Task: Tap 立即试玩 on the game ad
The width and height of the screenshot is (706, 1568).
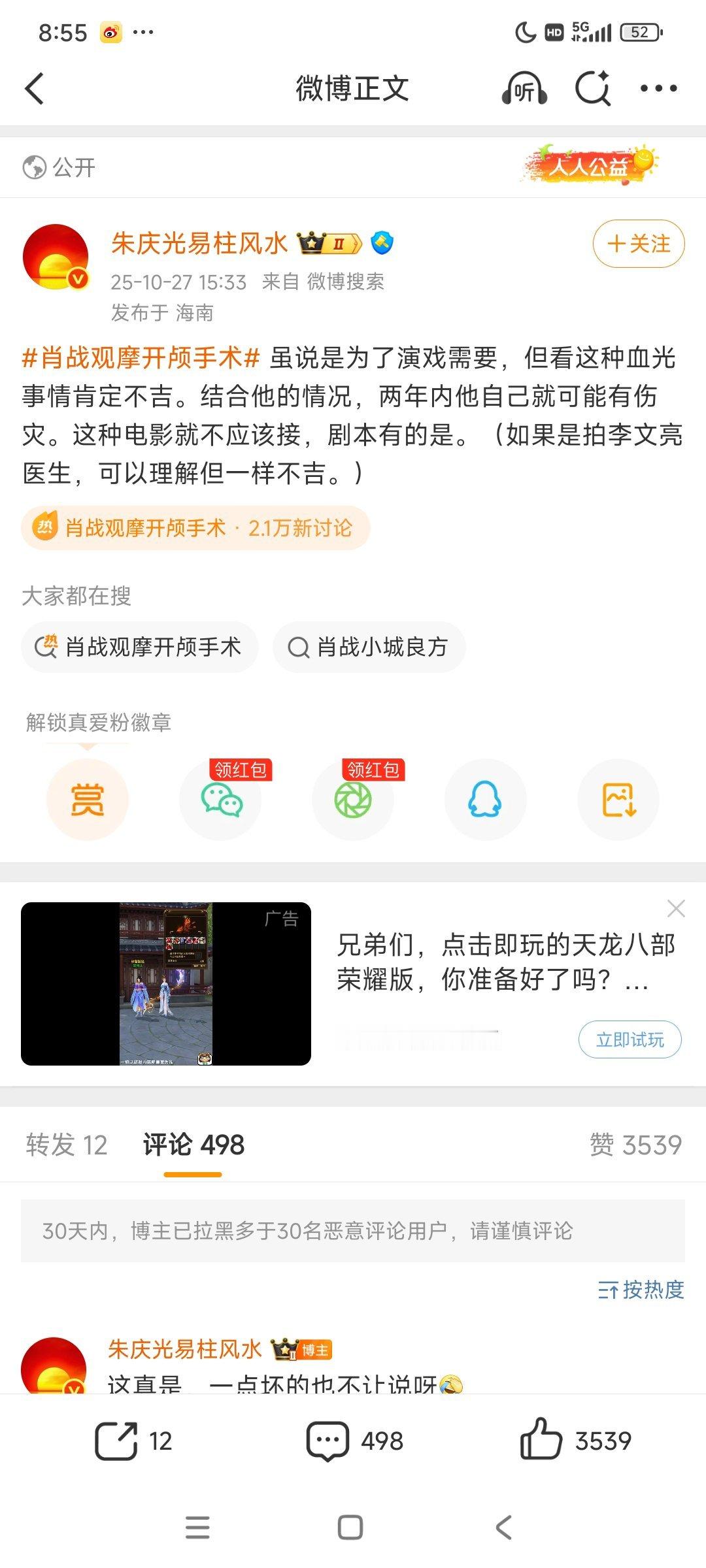Action: pyautogui.click(x=630, y=1039)
